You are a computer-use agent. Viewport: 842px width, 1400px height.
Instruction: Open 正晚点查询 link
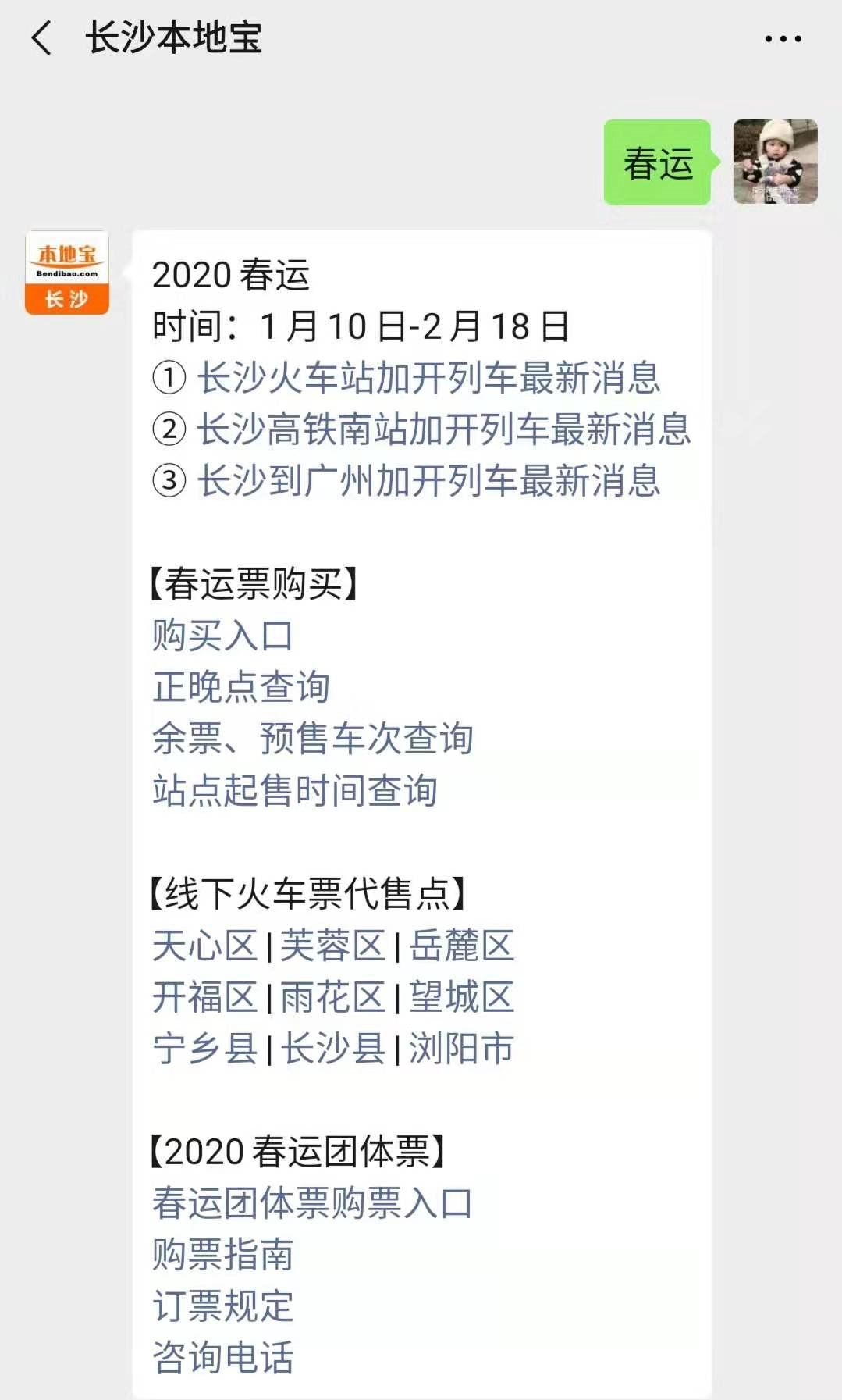240,687
